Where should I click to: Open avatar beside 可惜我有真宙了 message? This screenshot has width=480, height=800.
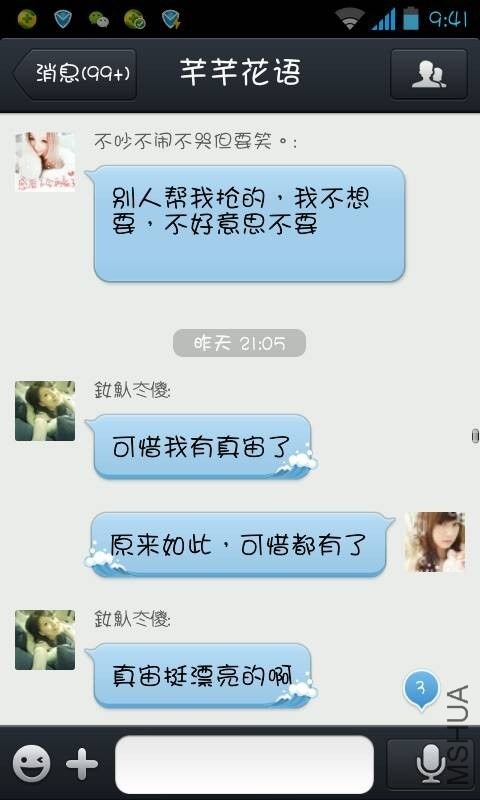[45, 411]
